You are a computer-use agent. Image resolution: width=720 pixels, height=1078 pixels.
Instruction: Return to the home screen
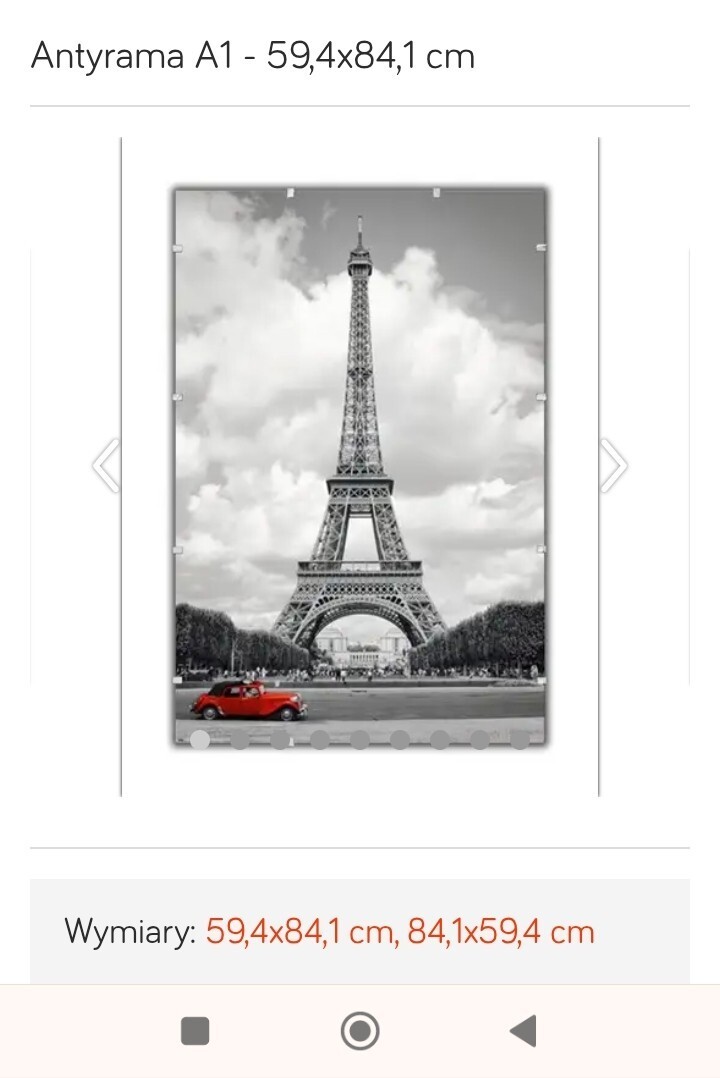point(360,1030)
